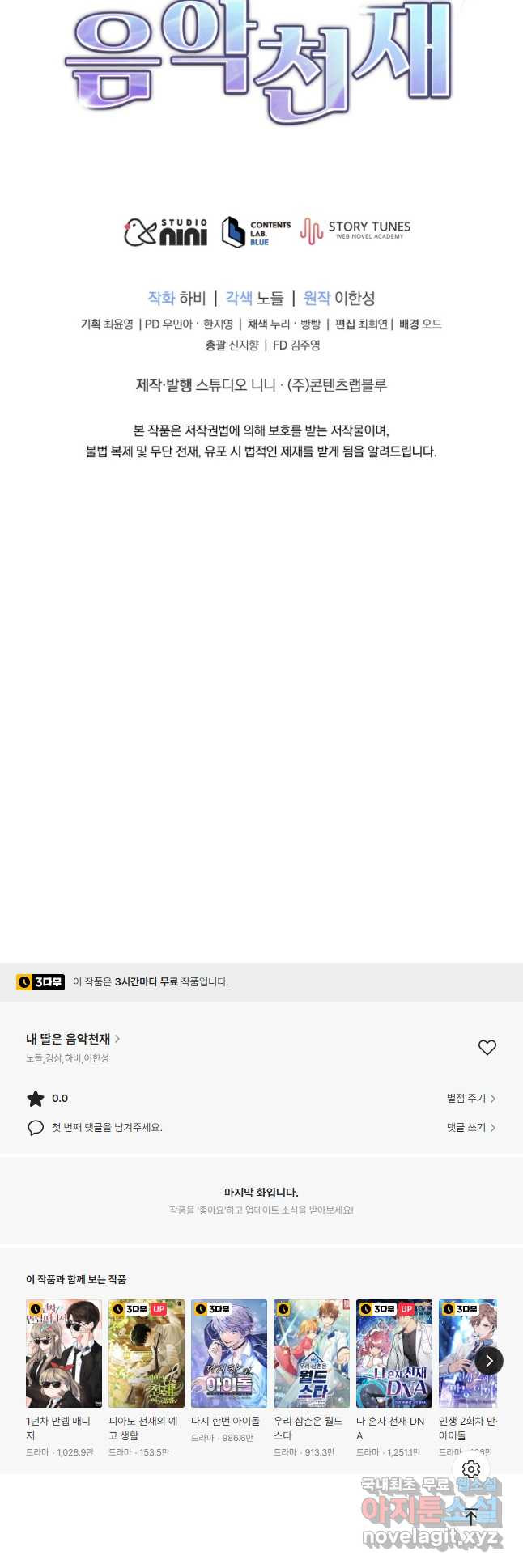Like this series with the heart icon
Screen dimensions: 523x1568
click(487, 1048)
